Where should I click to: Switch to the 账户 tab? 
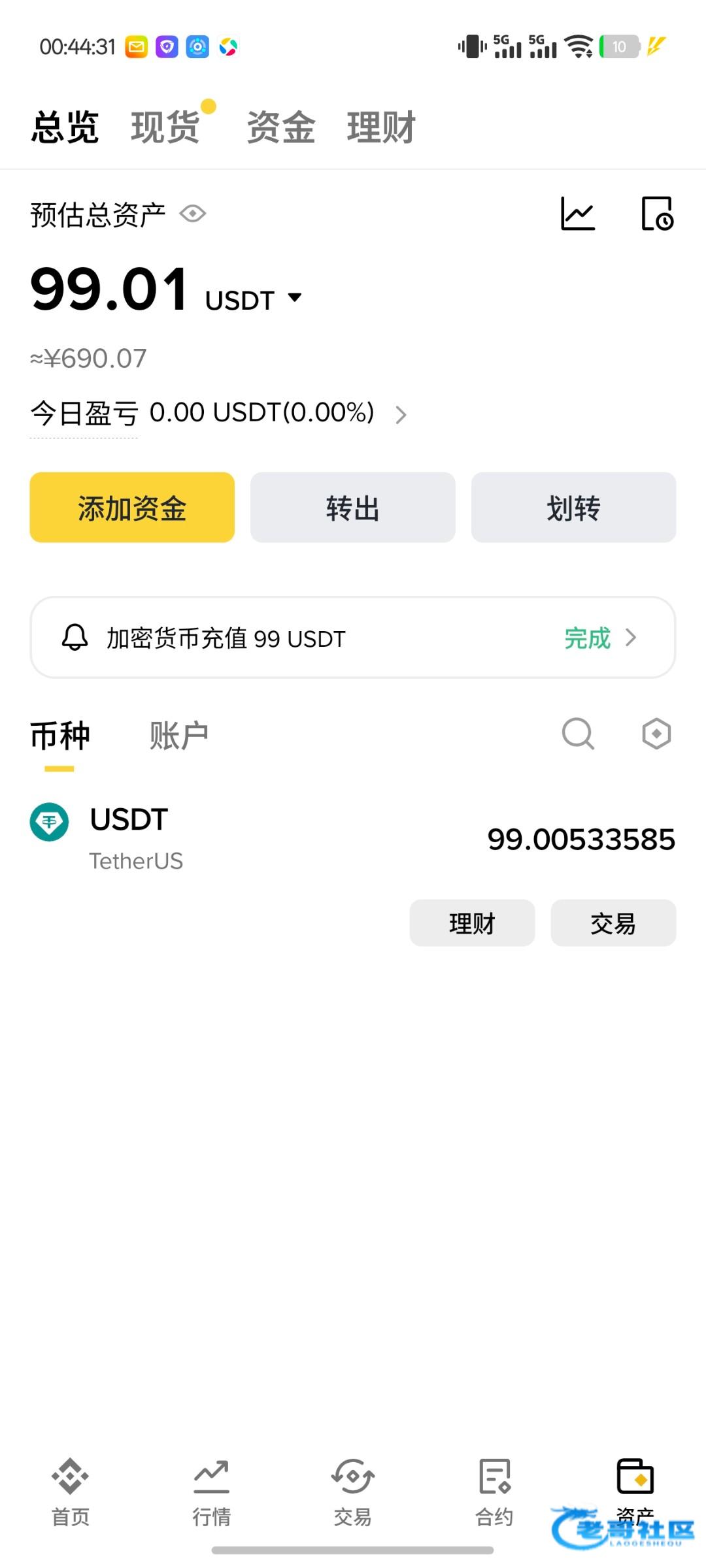tap(178, 736)
